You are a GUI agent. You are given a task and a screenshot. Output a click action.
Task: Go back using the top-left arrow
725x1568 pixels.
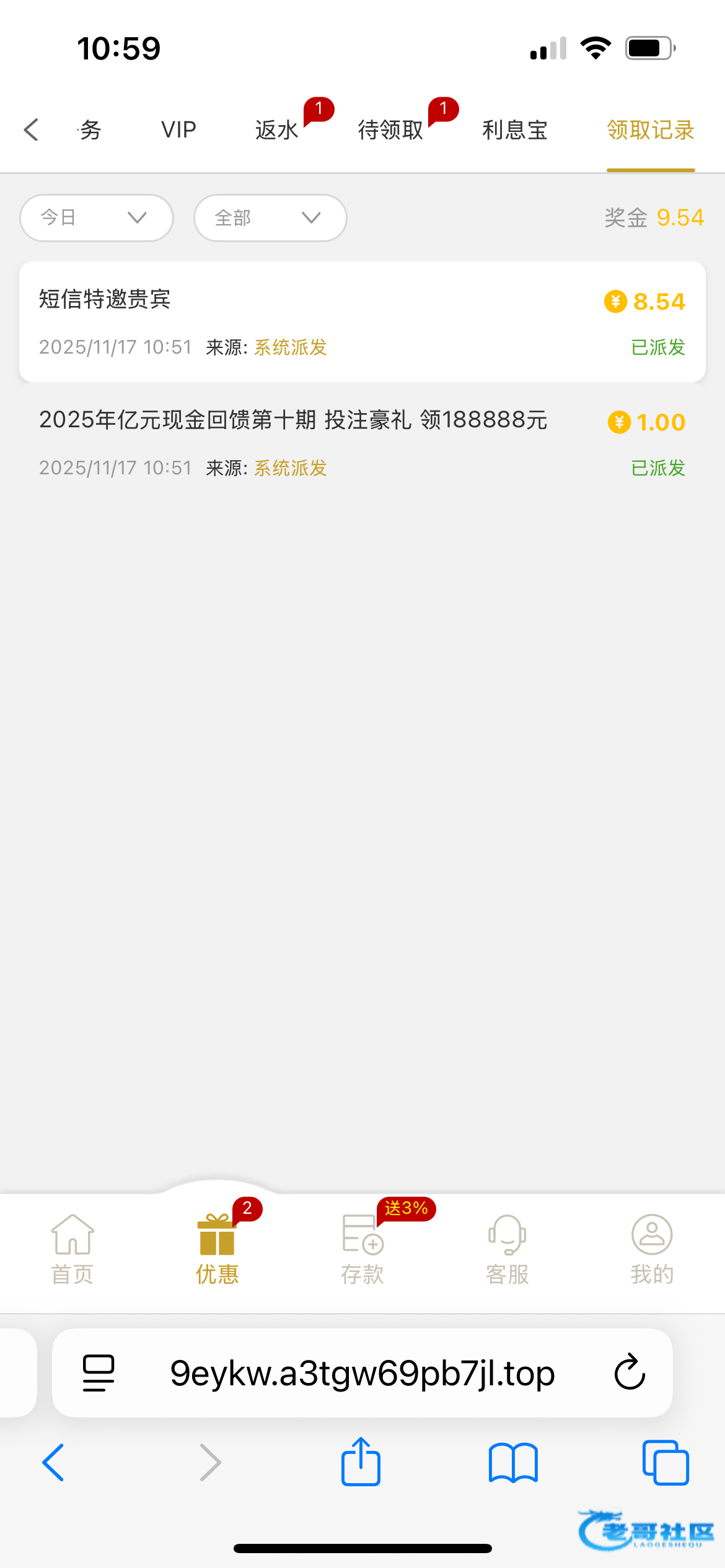tap(32, 130)
